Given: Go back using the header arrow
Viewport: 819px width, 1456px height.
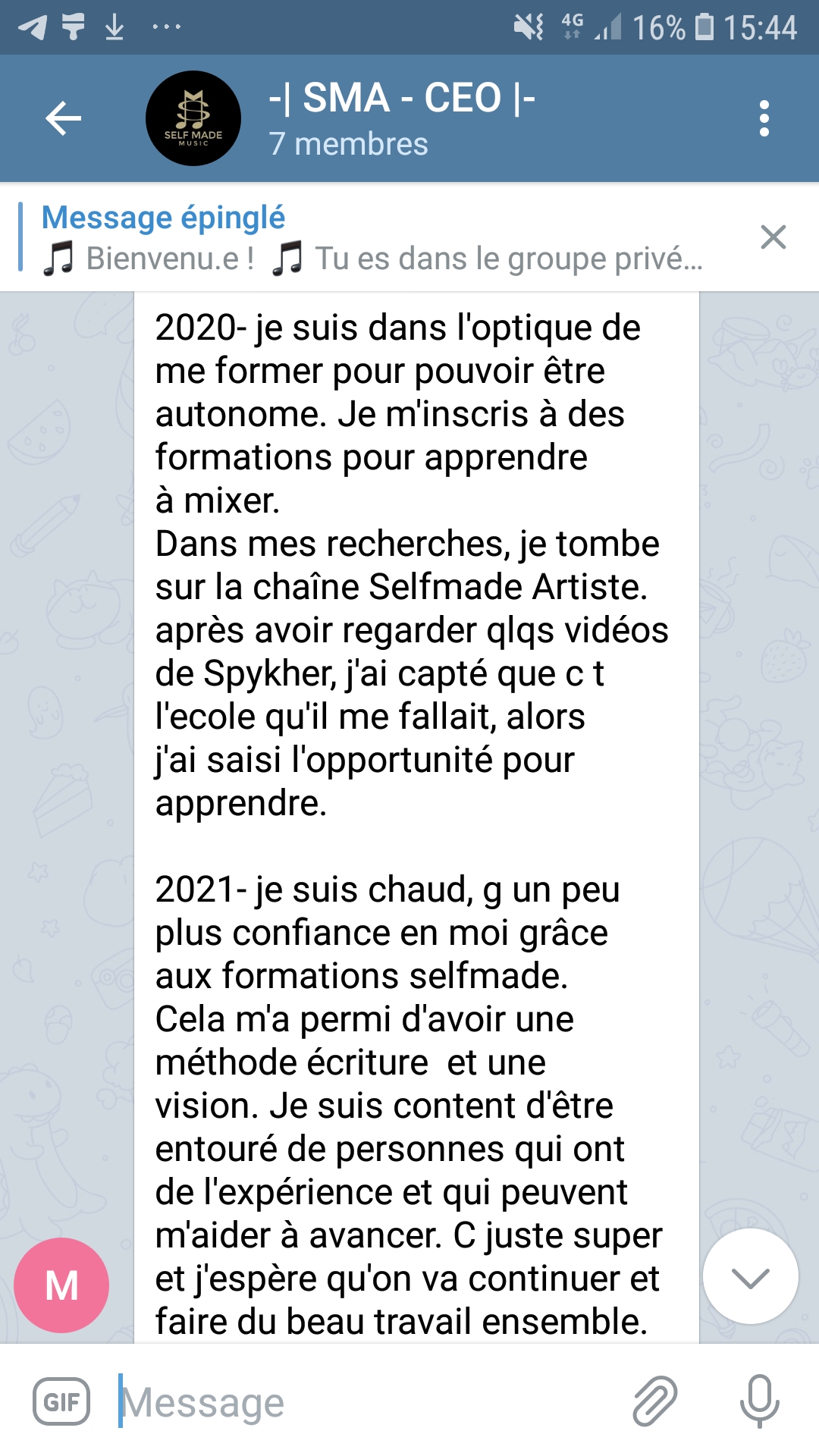Looking at the screenshot, I should (x=63, y=118).
